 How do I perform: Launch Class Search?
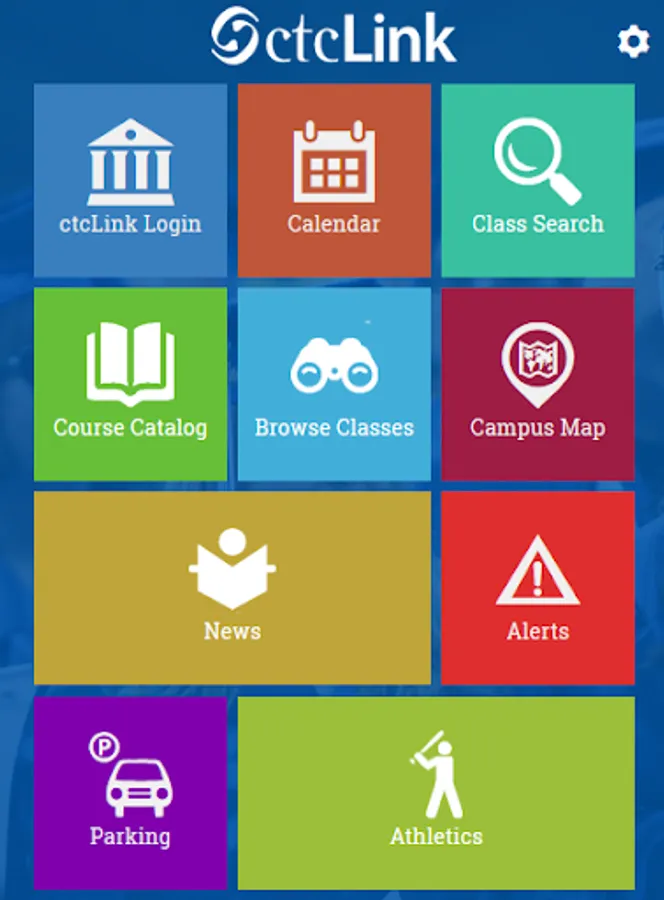coord(538,181)
